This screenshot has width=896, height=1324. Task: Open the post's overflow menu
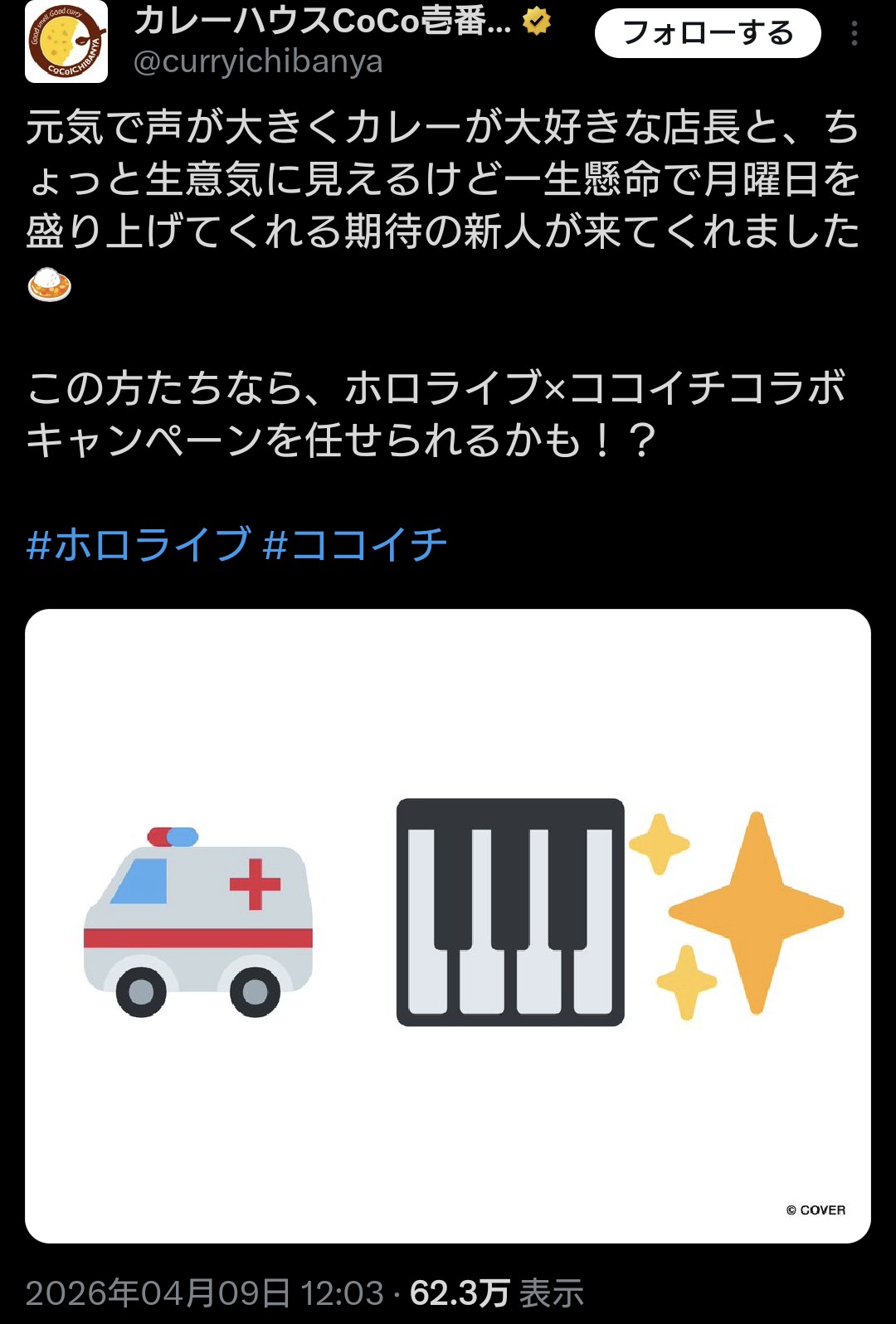(x=854, y=33)
